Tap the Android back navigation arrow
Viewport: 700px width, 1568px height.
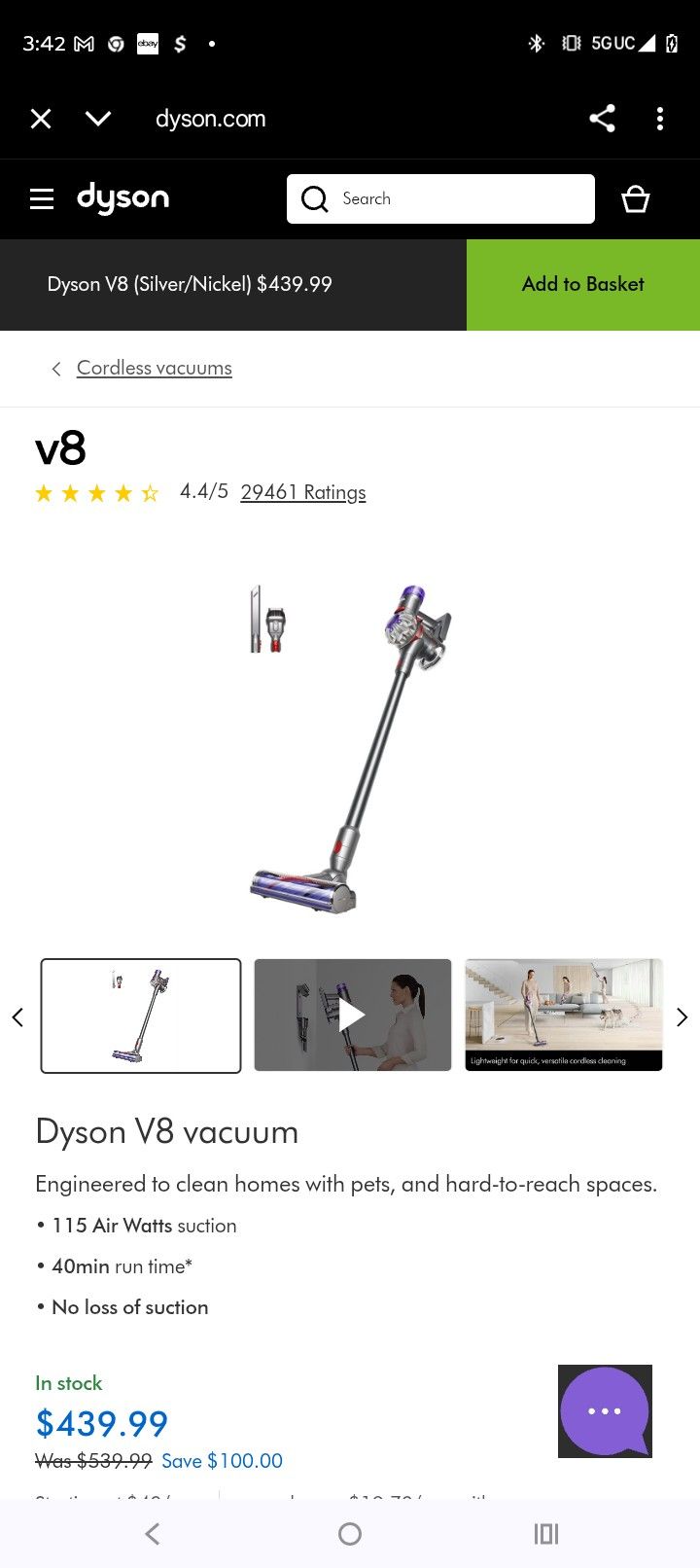(x=153, y=1534)
